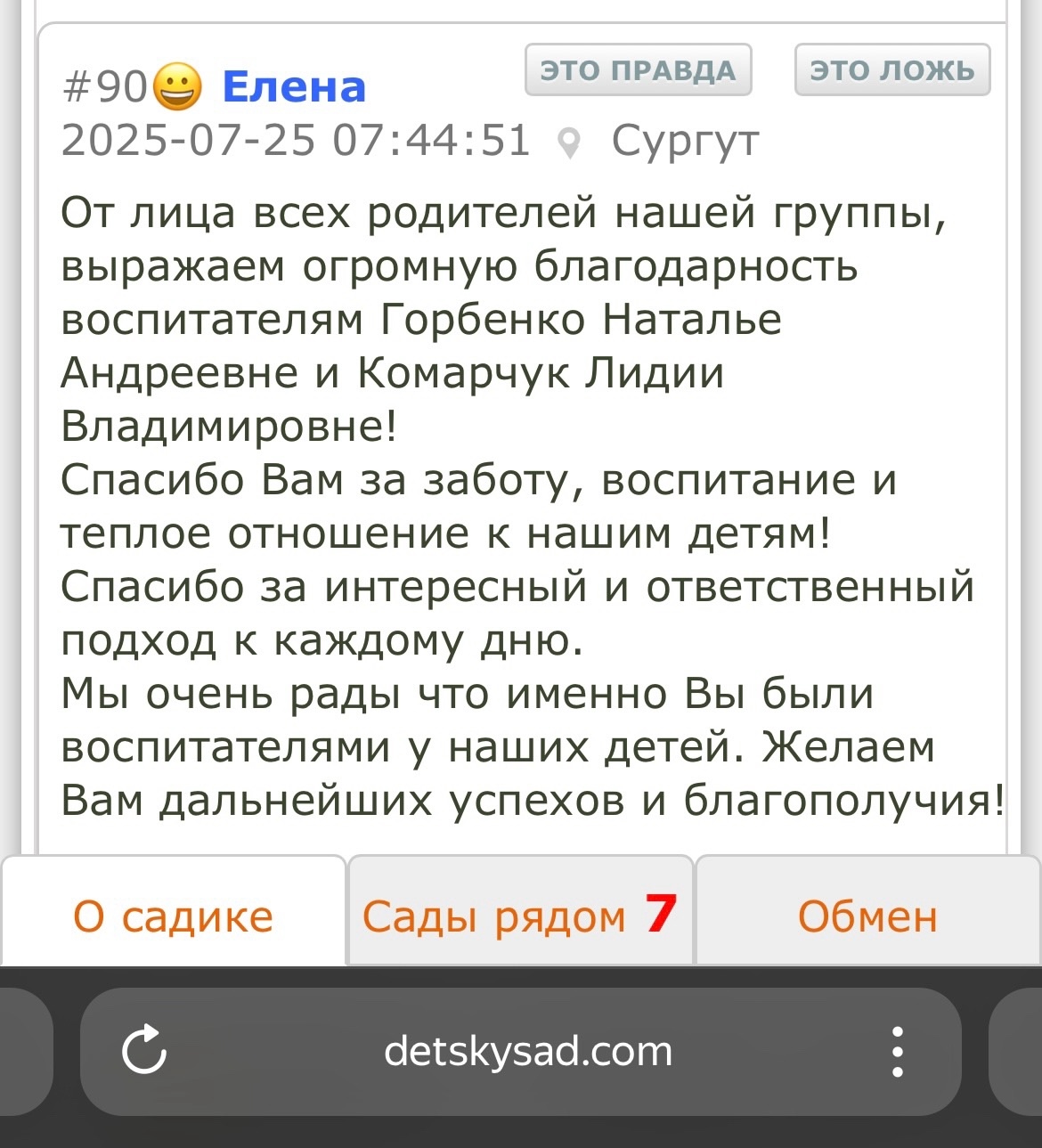Image resolution: width=1042 pixels, height=1148 pixels.
Task: Reload the page in the browser
Action: [144, 1051]
